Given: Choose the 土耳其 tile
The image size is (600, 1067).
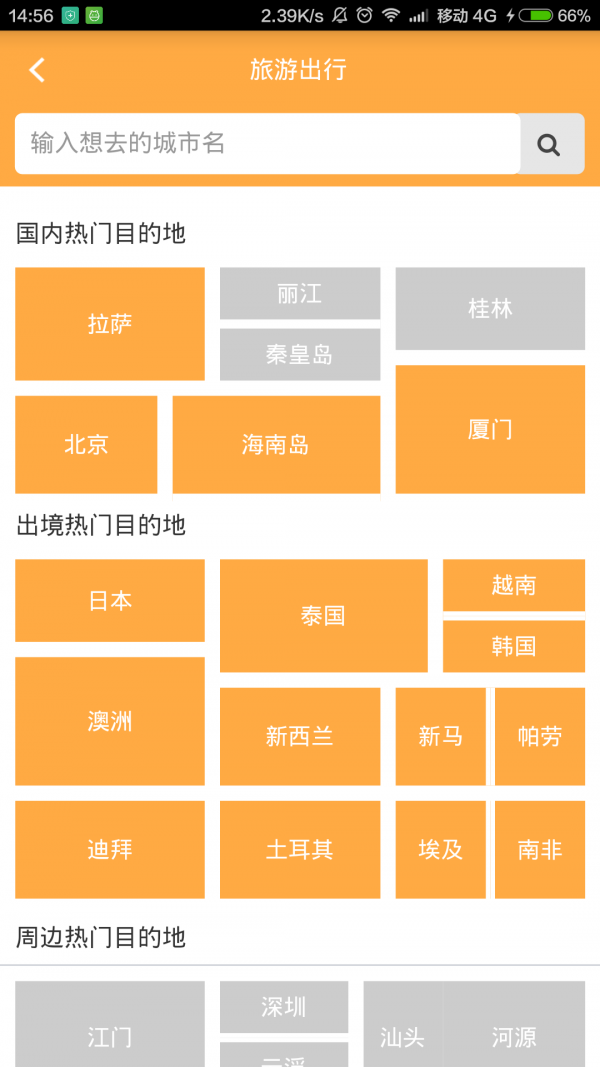Looking at the screenshot, I should coord(300,850).
